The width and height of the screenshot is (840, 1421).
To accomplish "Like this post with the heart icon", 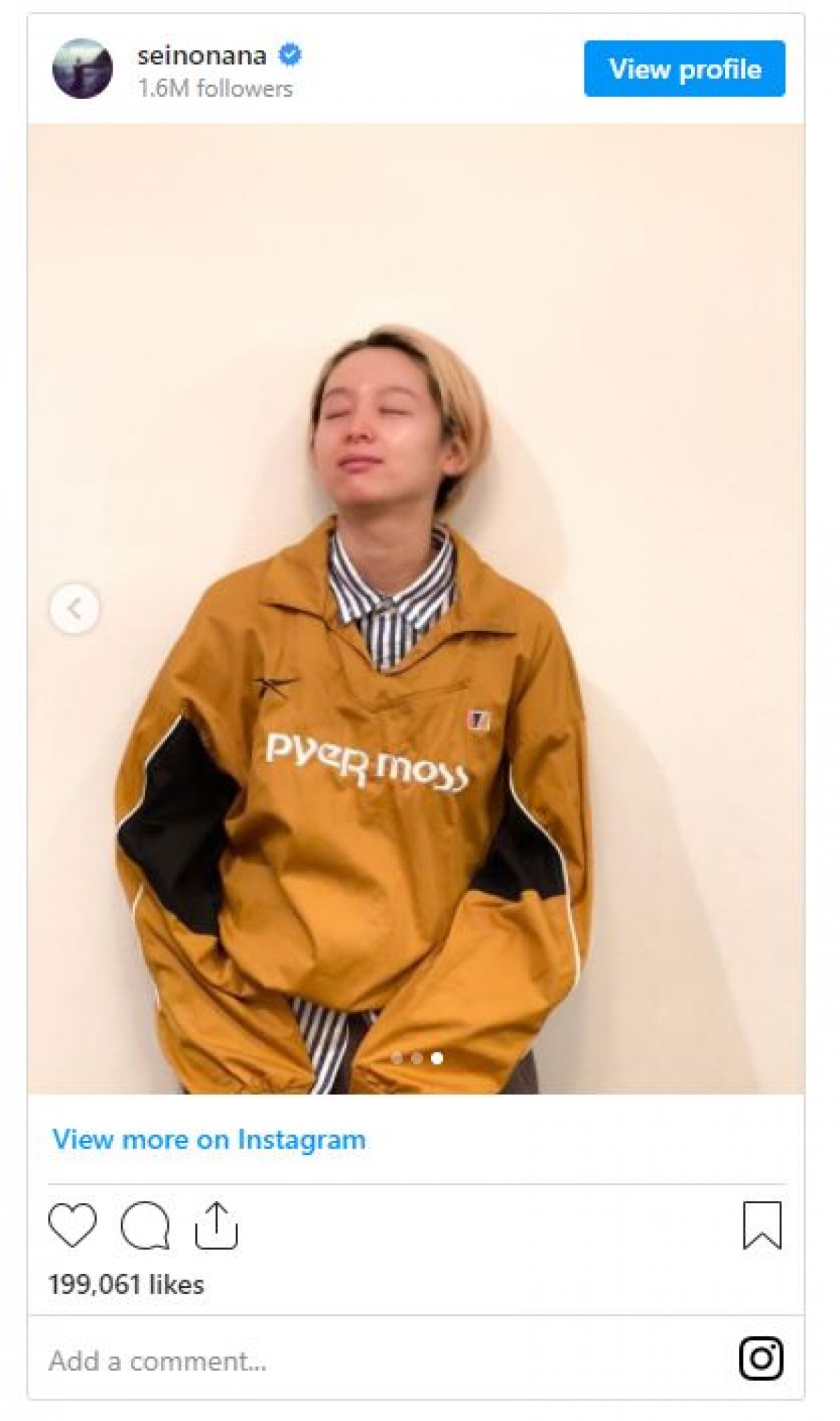I will 72,1226.
